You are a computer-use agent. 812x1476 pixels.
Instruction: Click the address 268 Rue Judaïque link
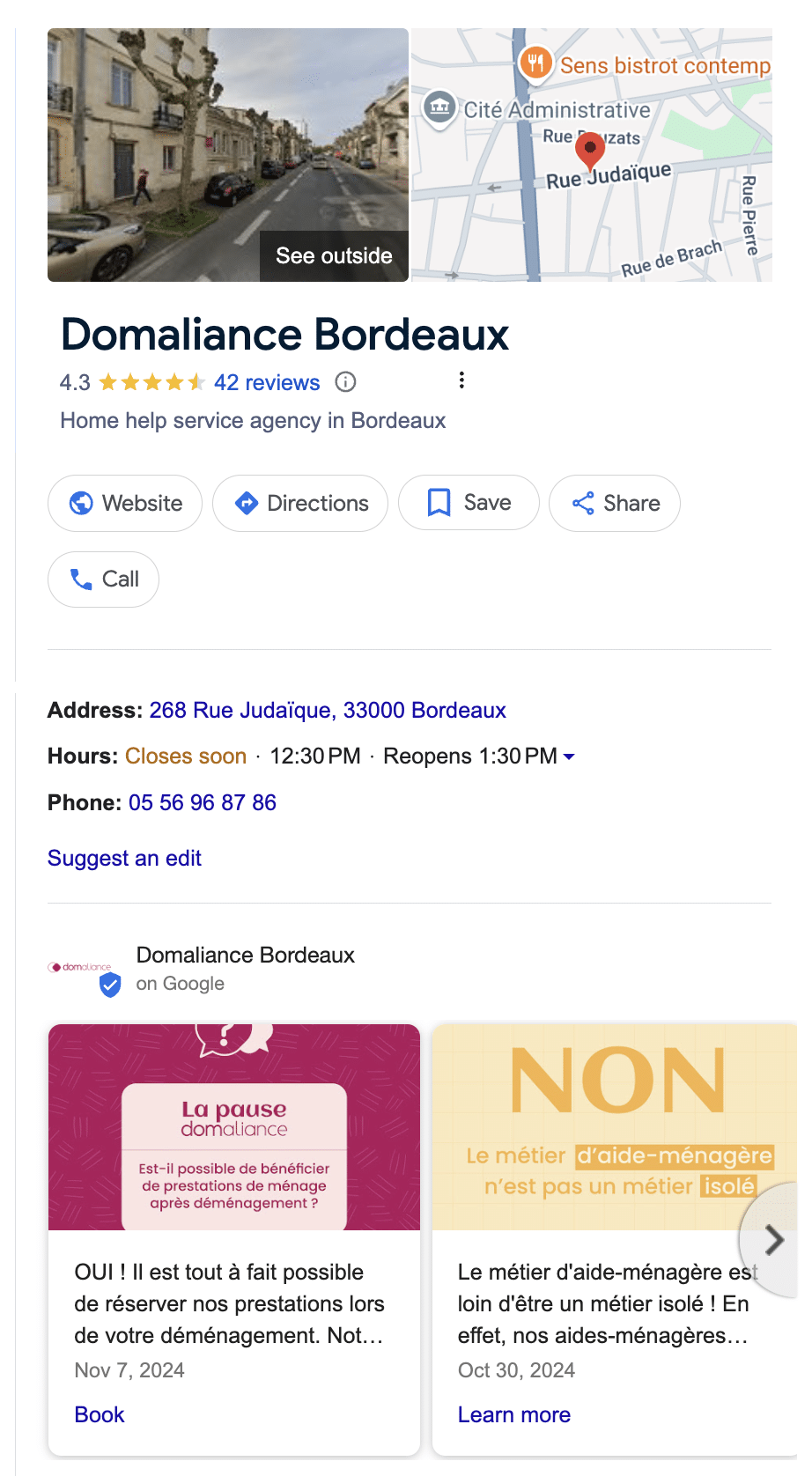(x=328, y=710)
